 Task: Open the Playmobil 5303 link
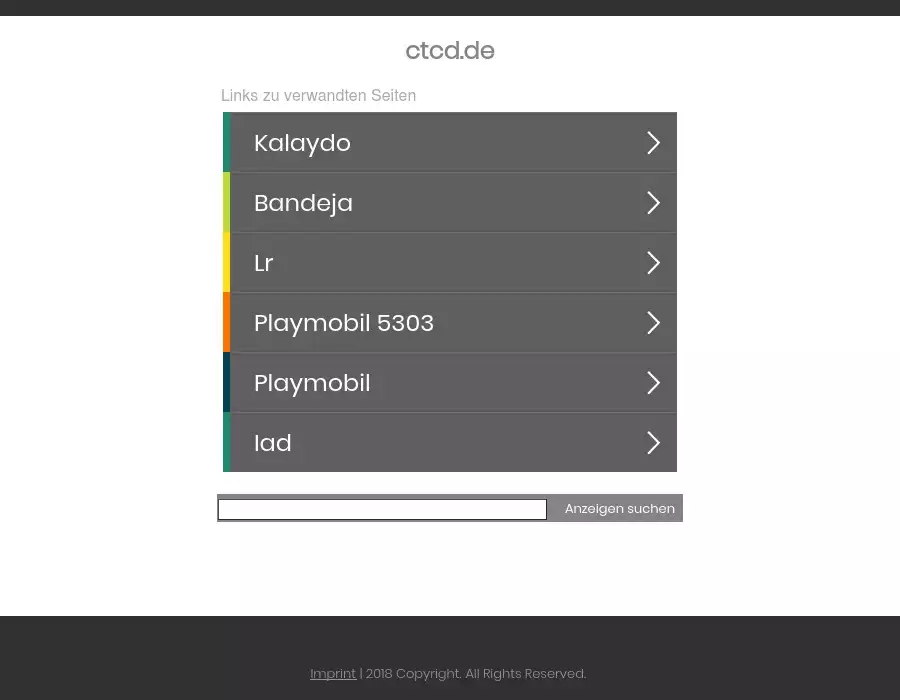[x=450, y=323]
